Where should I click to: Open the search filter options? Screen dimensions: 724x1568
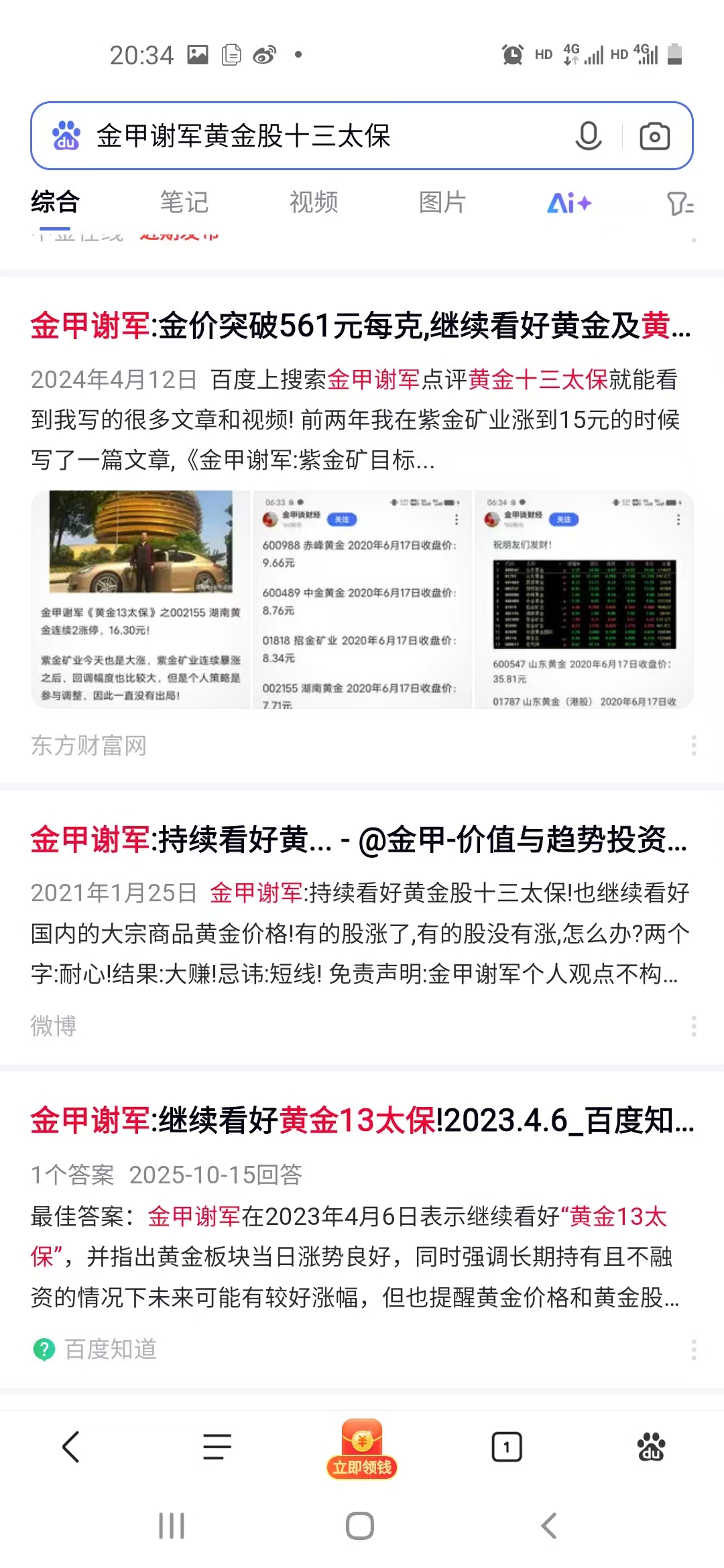(680, 203)
